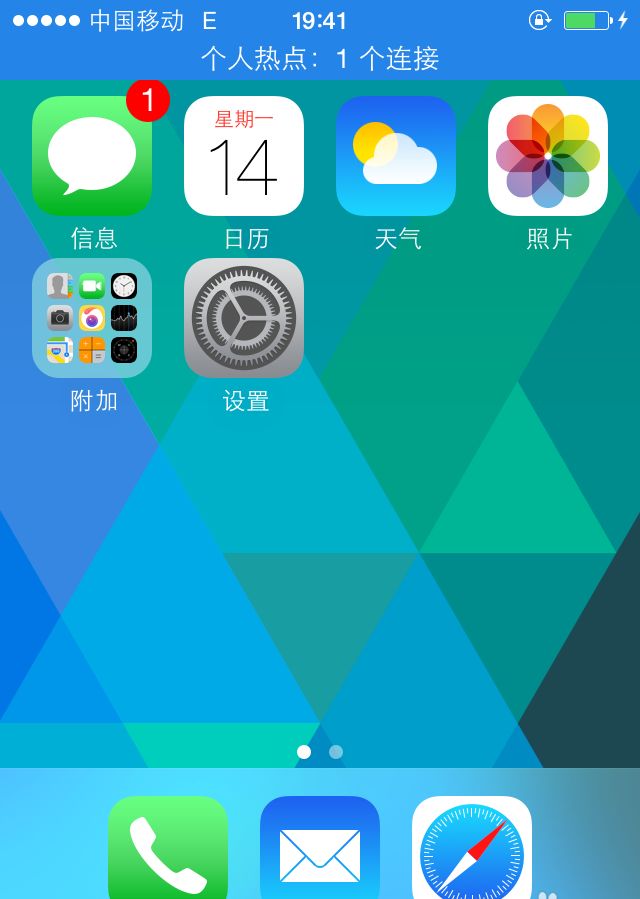640x899 pixels.
Task: Check the 天气 weather app
Action: tap(396, 156)
